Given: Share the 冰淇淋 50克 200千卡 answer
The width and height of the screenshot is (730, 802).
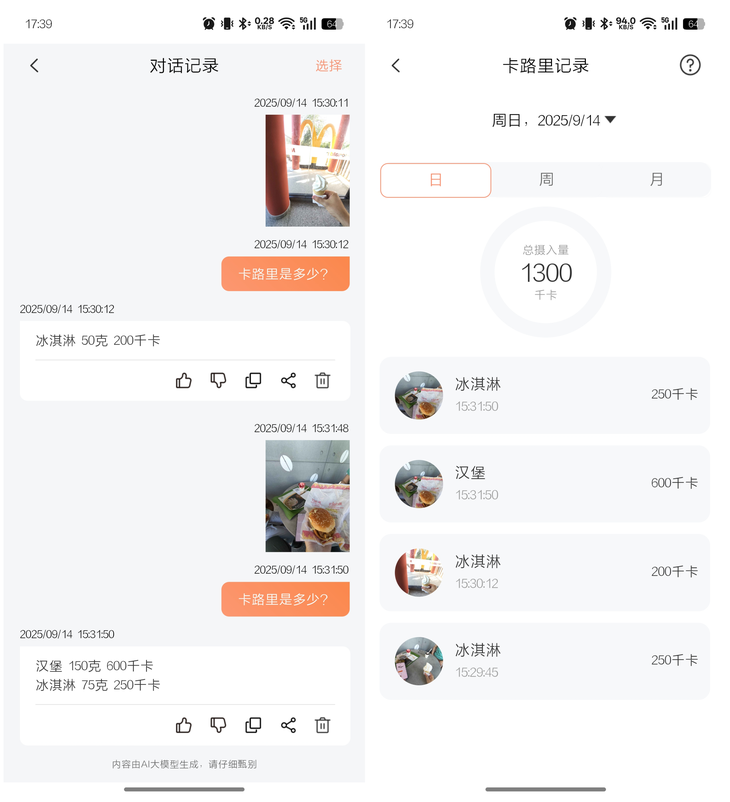Looking at the screenshot, I should tap(288, 380).
